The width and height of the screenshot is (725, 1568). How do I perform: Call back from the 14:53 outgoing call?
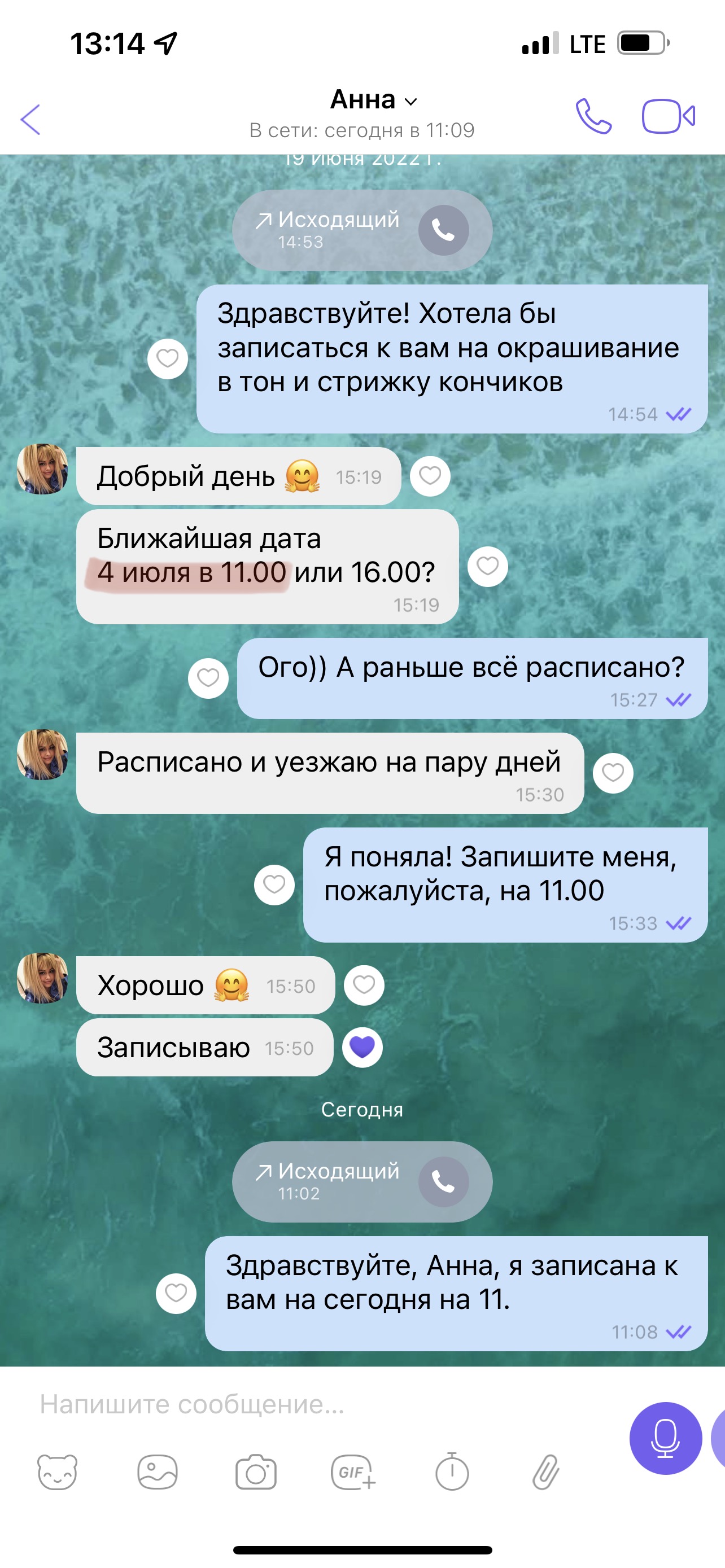pyautogui.click(x=443, y=230)
